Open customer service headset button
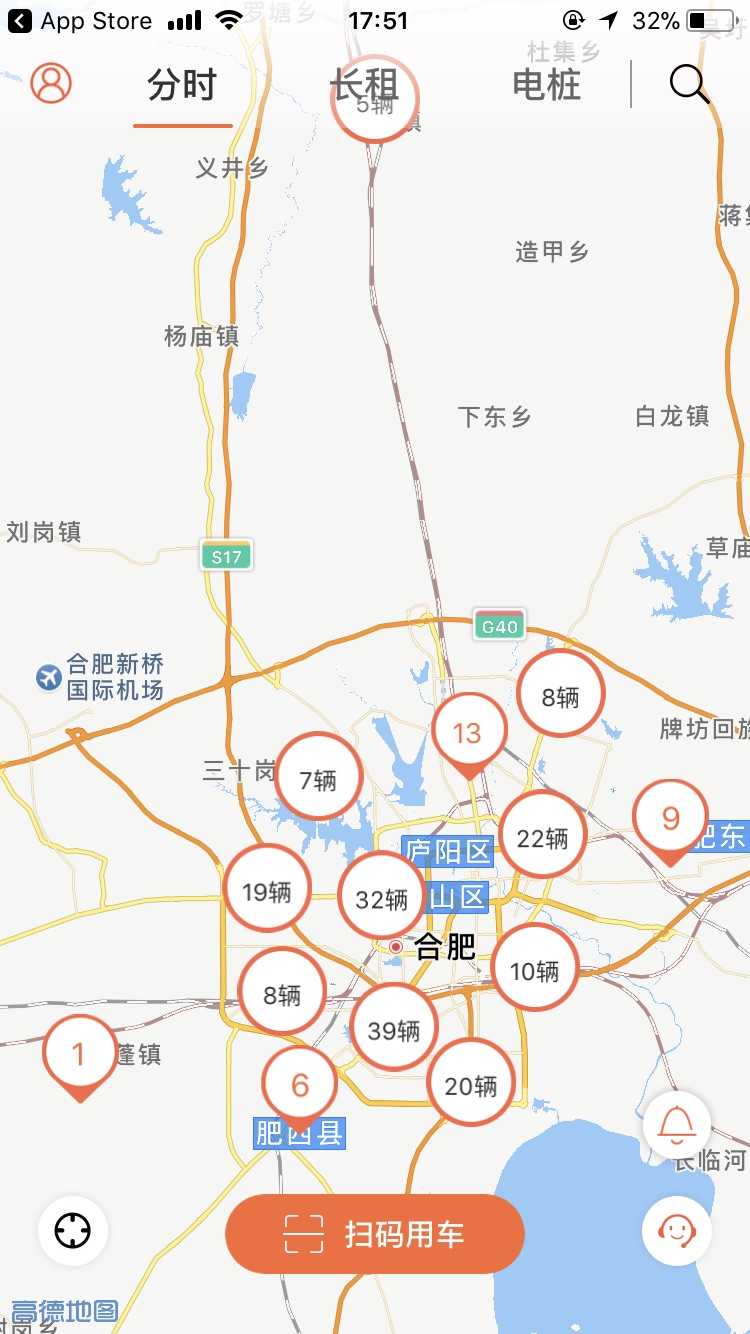Viewport: 750px width, 1334px height. [x=677, y=1230]
